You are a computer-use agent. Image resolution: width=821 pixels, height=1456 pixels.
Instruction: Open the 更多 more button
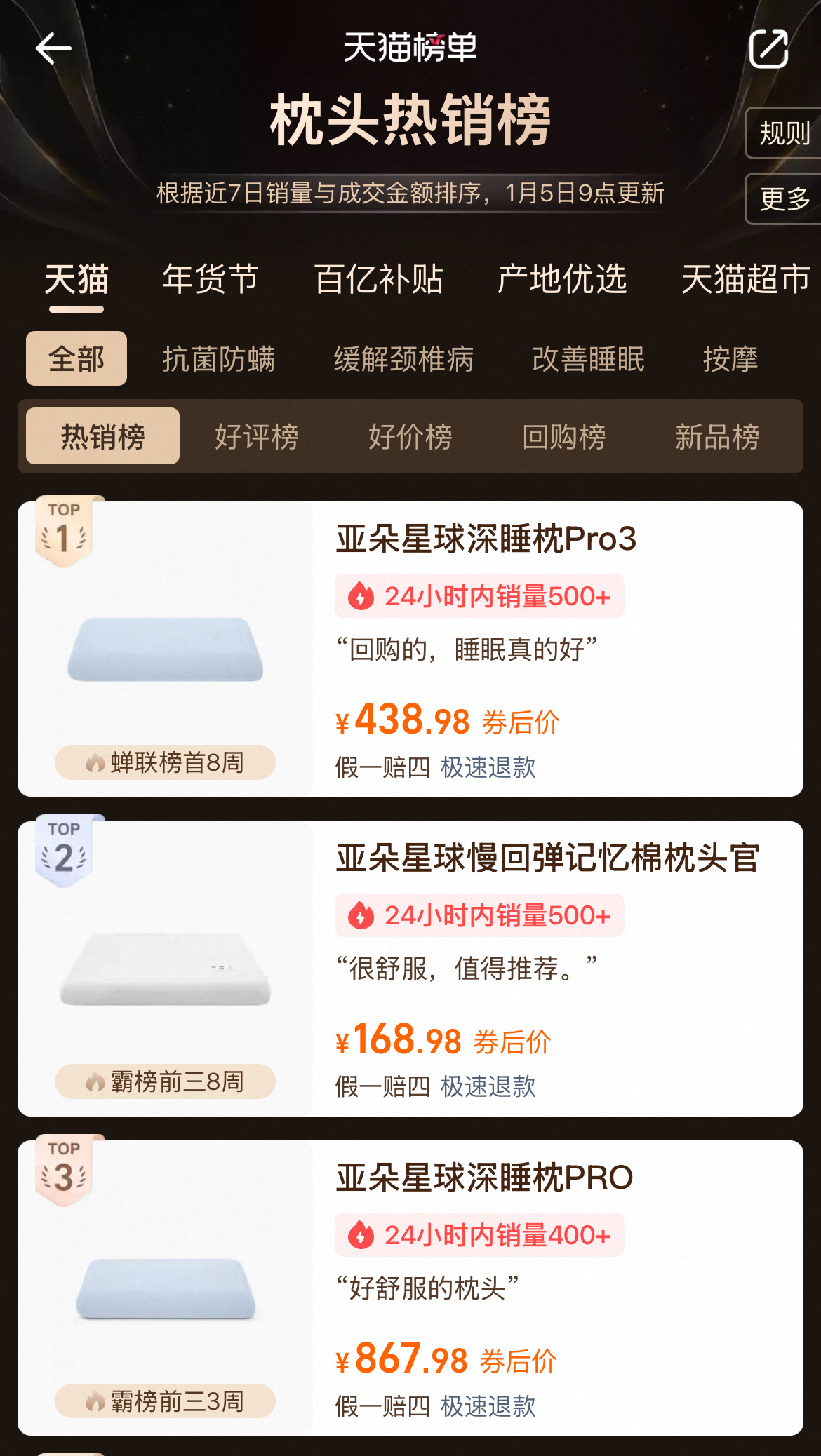pyautogui.click(x=784, y=199)
